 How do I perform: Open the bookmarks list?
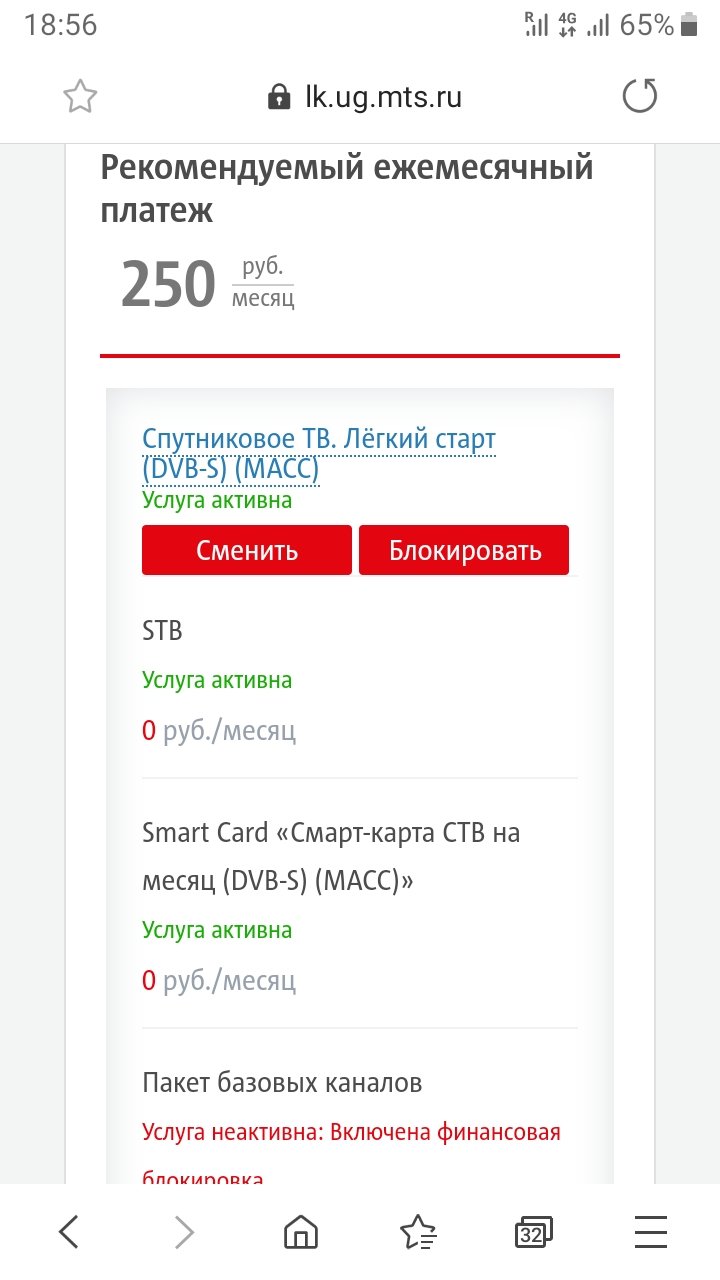pos(417,1232)
